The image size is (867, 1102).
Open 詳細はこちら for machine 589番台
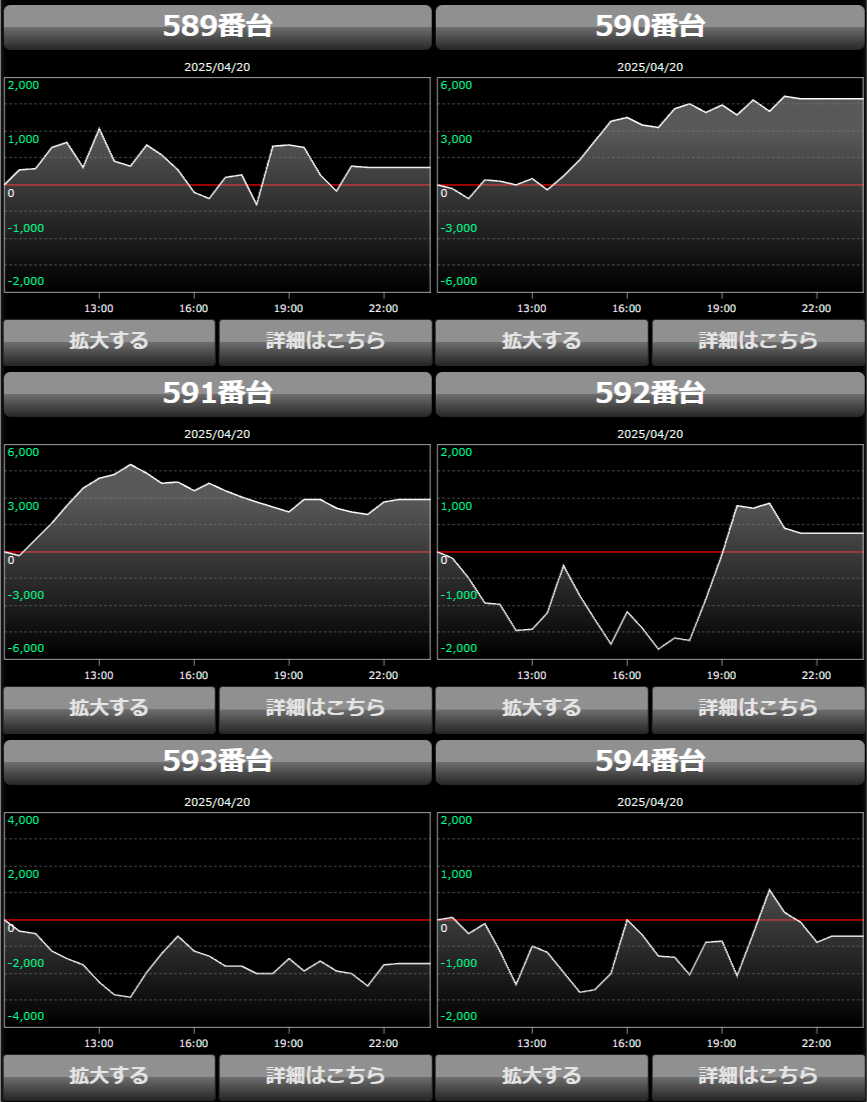pyautogui.click(x=325, y=341)
